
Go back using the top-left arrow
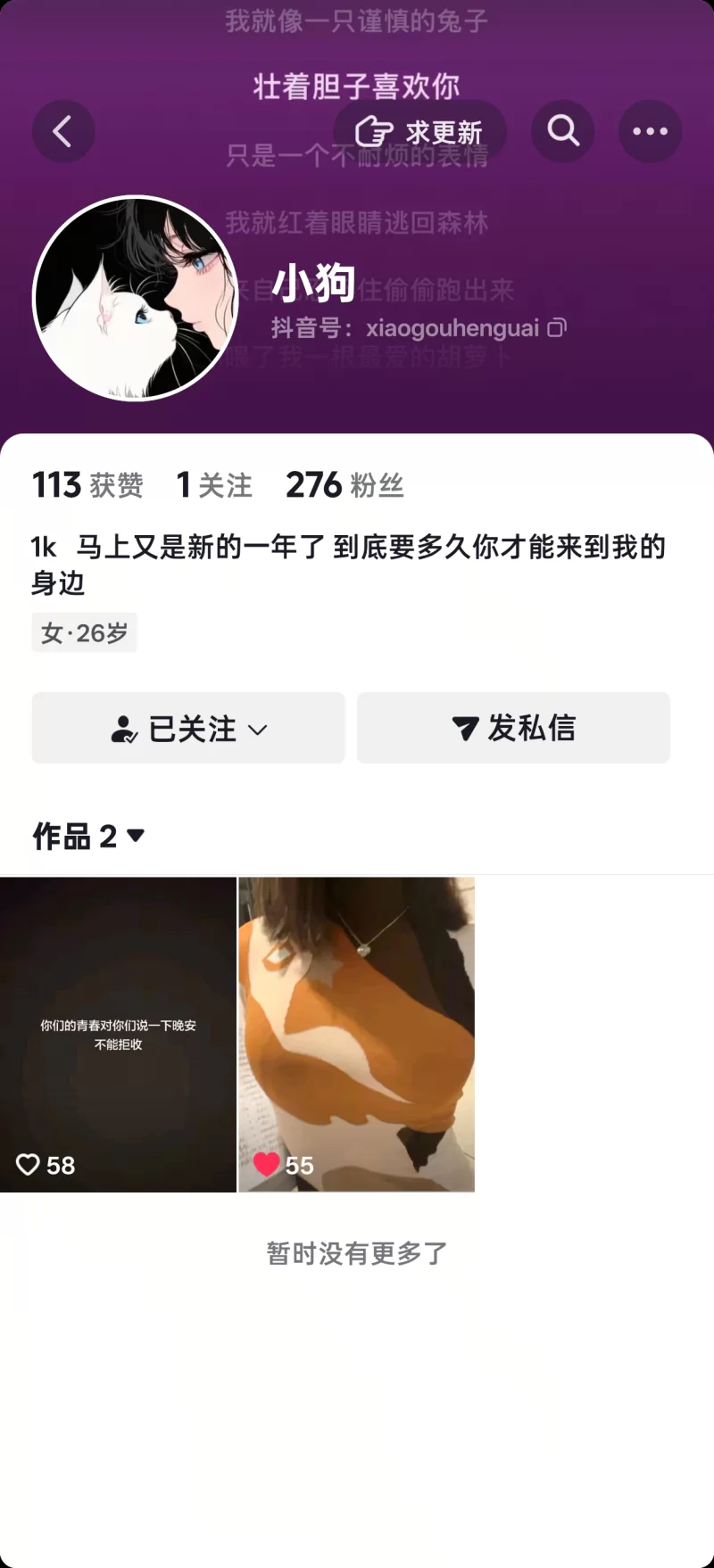click(x=63, y=132)
